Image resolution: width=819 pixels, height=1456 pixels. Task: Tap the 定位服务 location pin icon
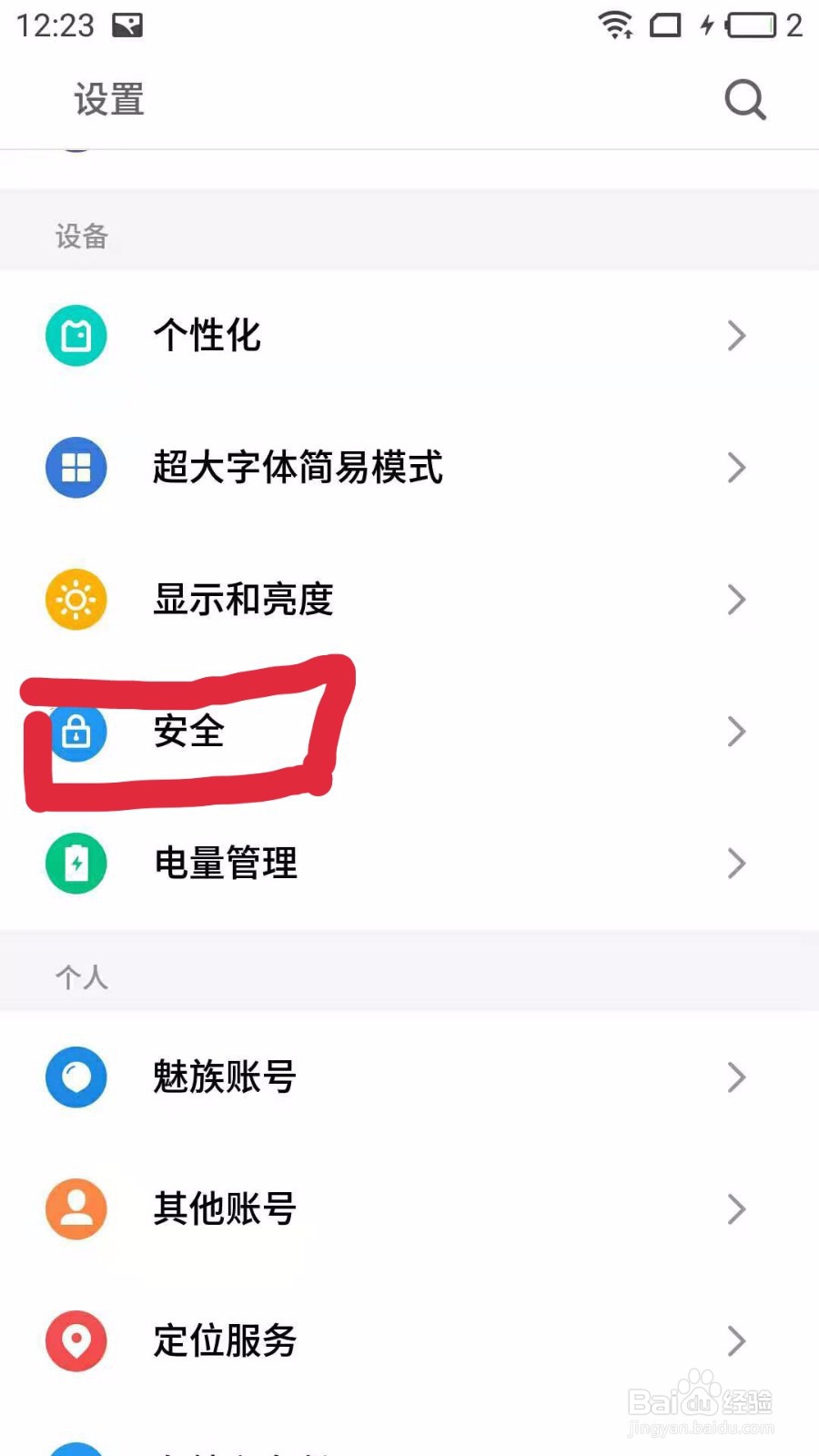(x=76, y=1340)
